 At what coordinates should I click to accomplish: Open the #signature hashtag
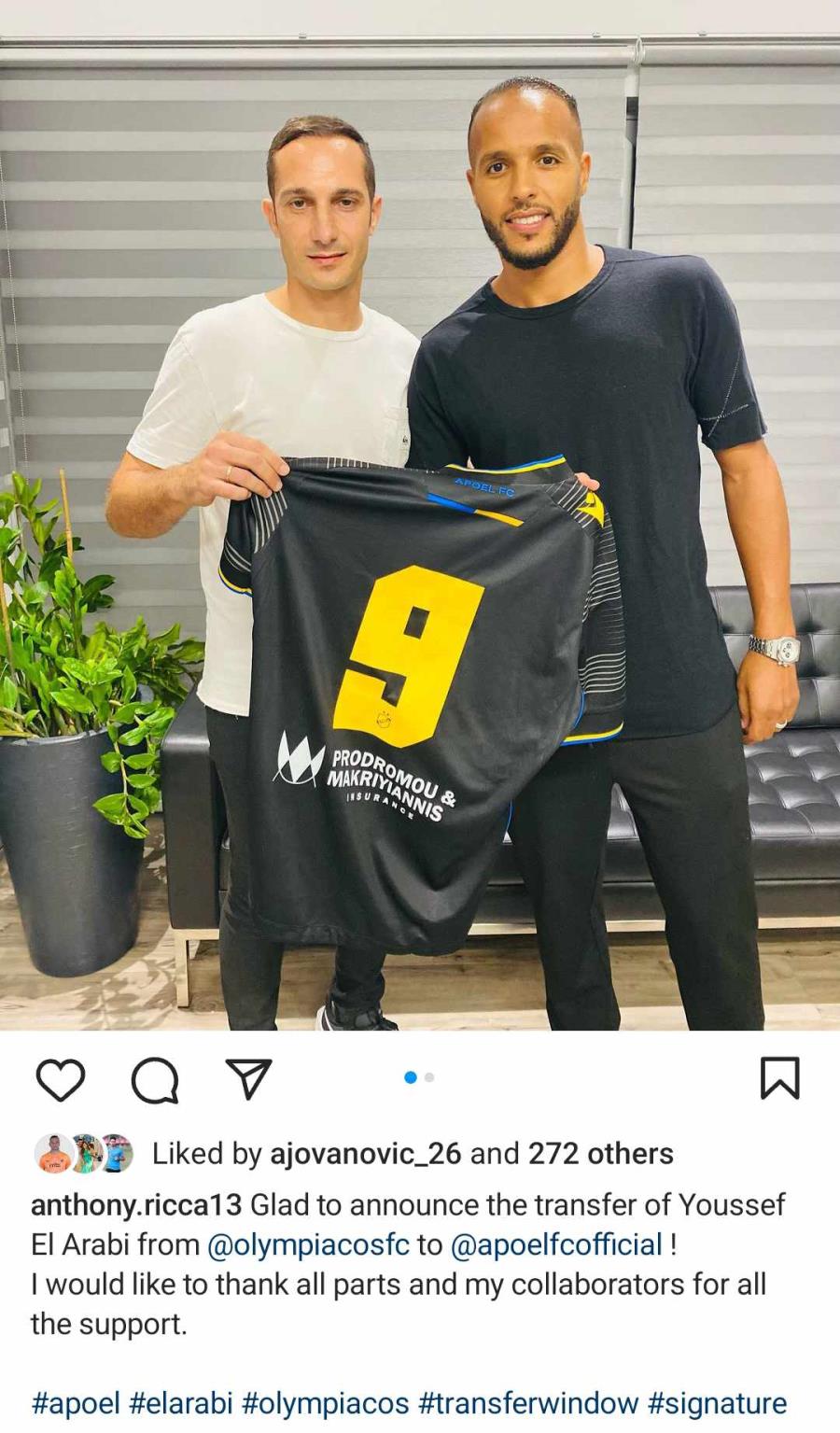coord(718,1403)
